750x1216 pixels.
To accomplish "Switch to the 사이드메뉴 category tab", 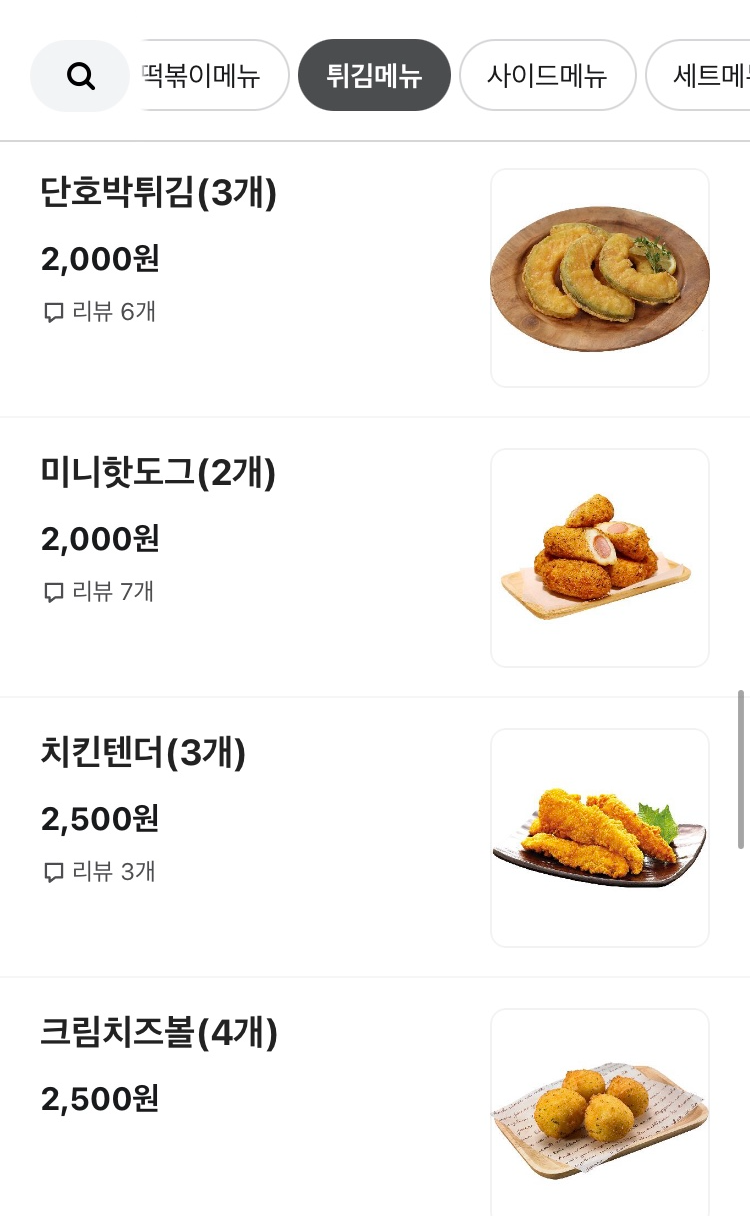I will 547,75.
